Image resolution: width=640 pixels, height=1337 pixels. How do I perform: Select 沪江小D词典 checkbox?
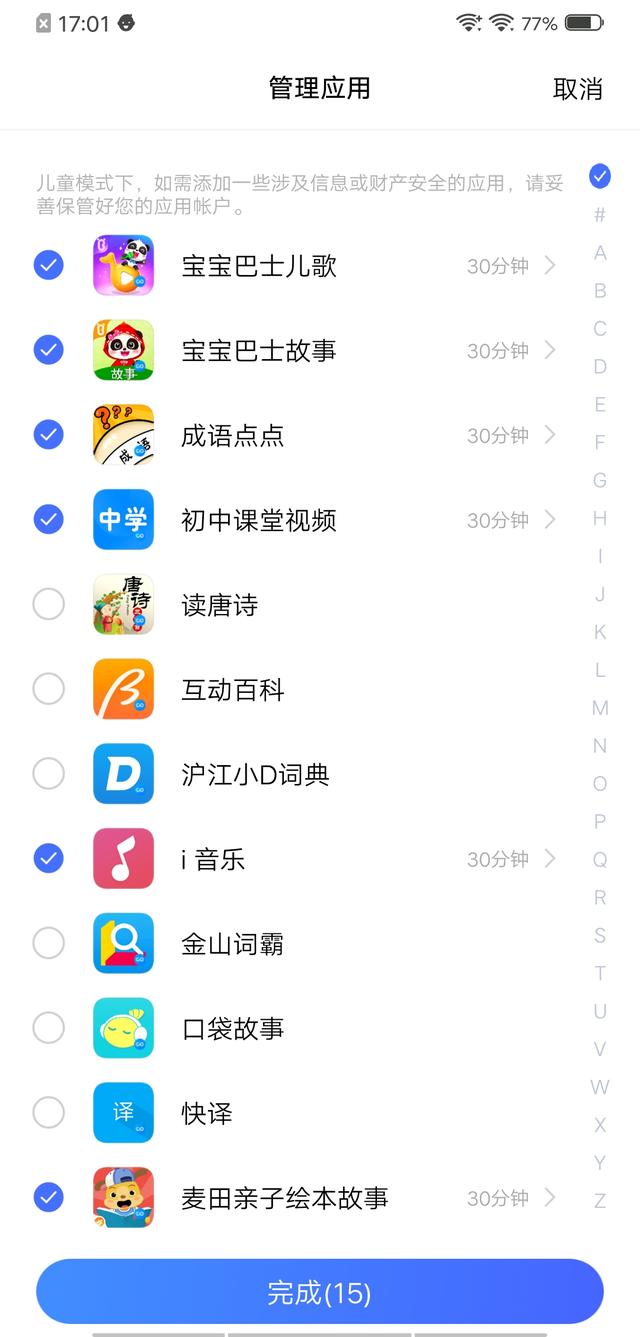pyautogui.click(x=48, y=773)
